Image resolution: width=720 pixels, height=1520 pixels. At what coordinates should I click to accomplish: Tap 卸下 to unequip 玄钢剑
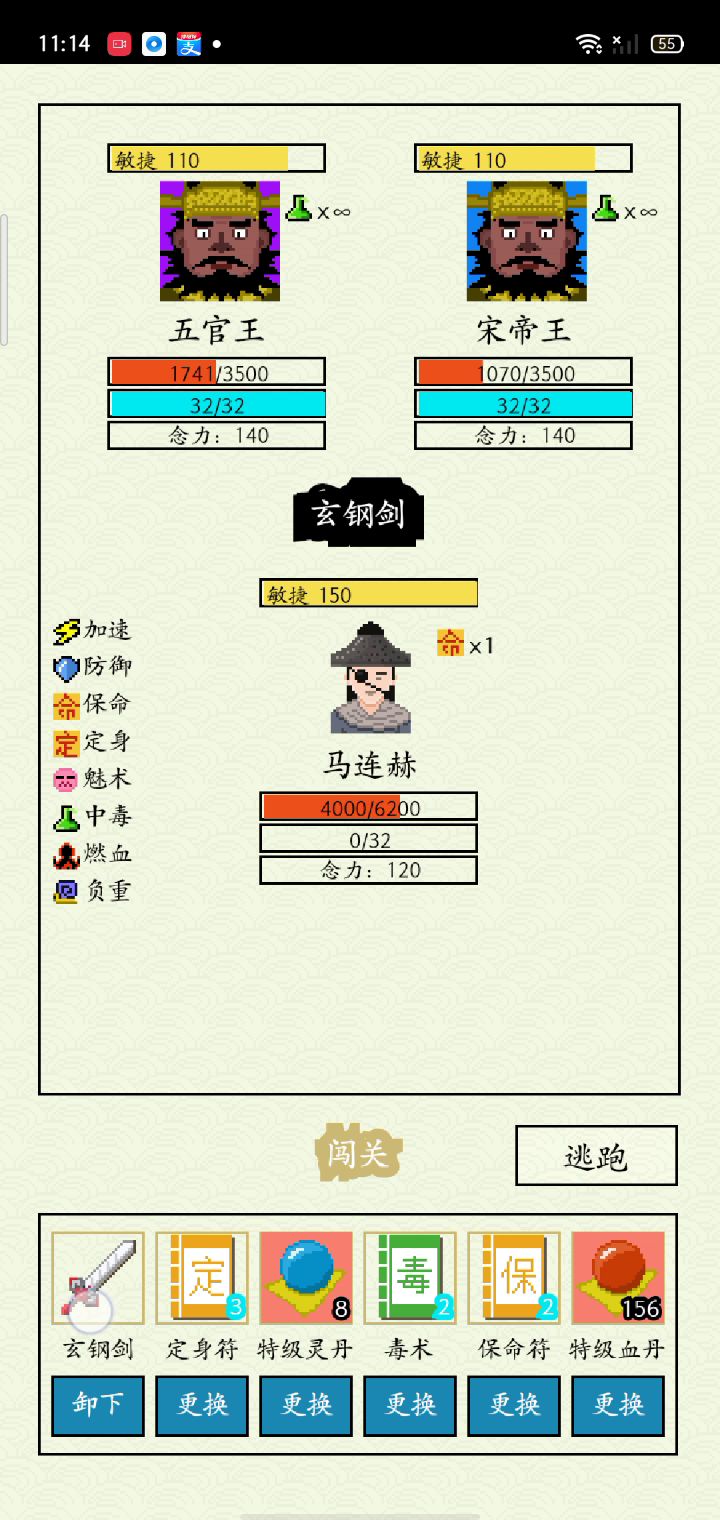(x=98, y=1405)
